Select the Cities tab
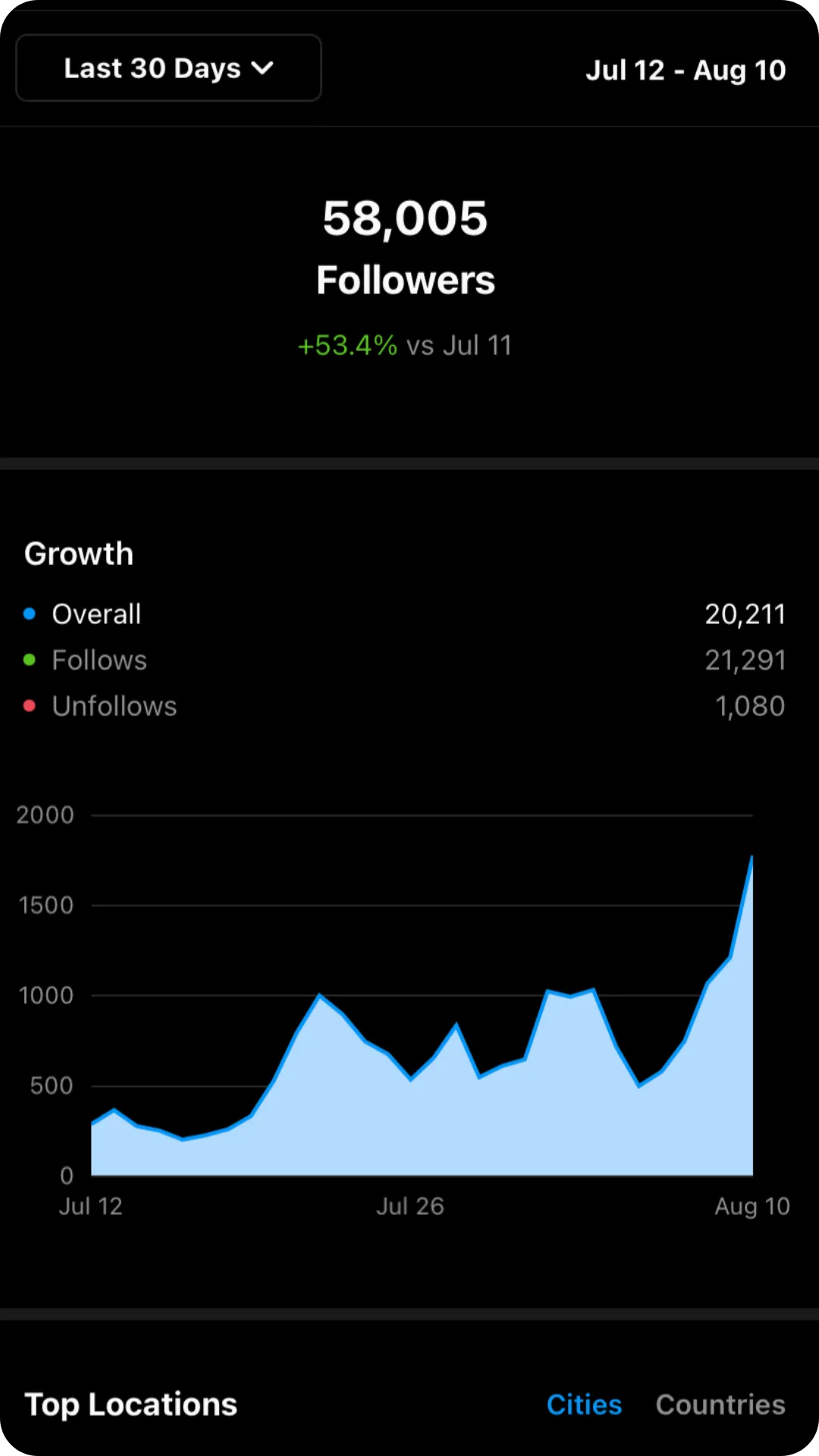 click(x=584, y=1404)
